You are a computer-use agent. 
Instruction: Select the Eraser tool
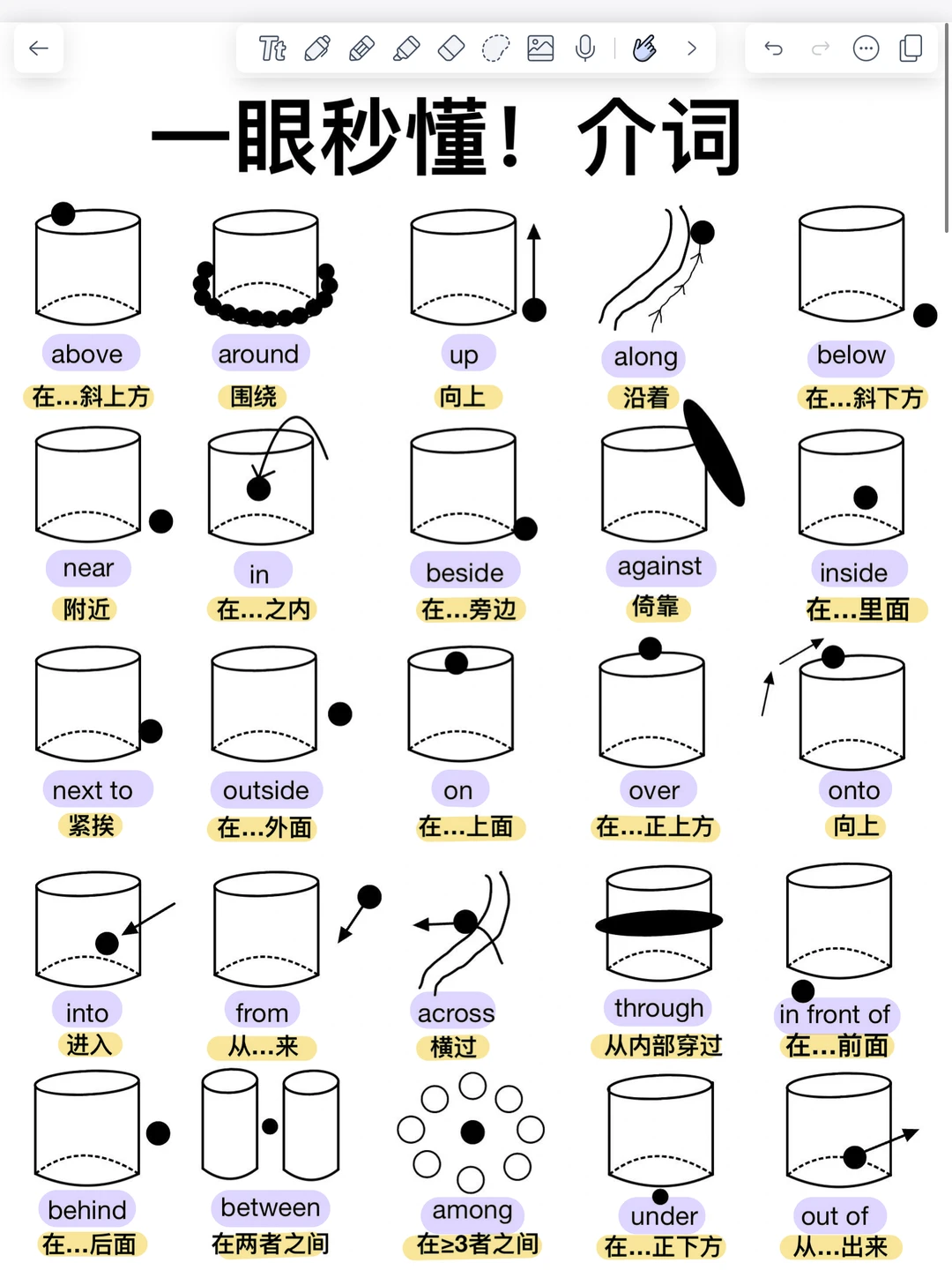450,49
